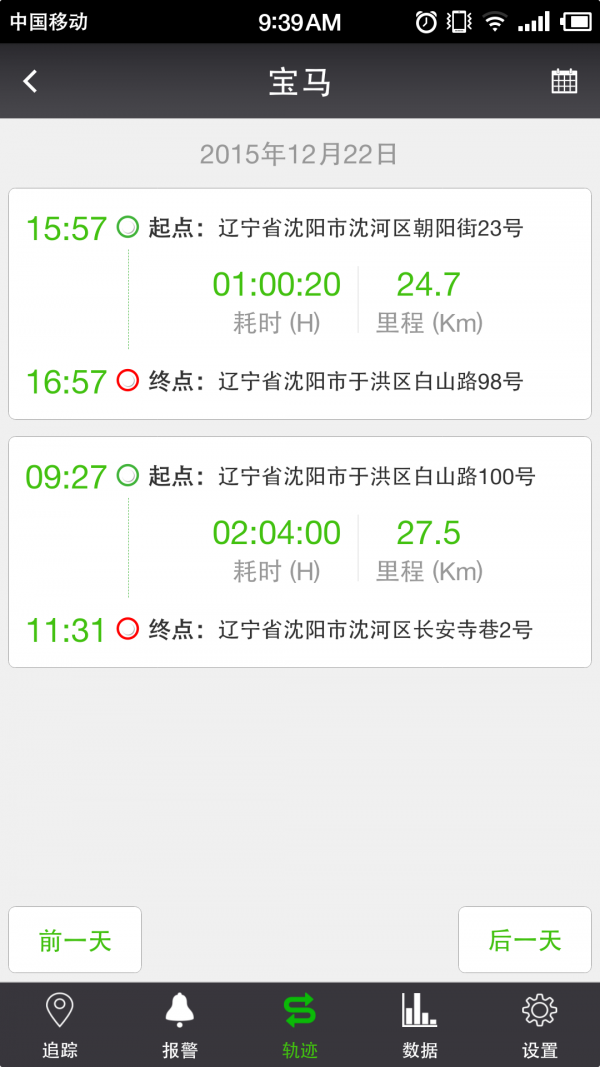Viewport: 600px width, 1067px height.
Task: Open the 15:57 trip record card
Action: (300, 304)
